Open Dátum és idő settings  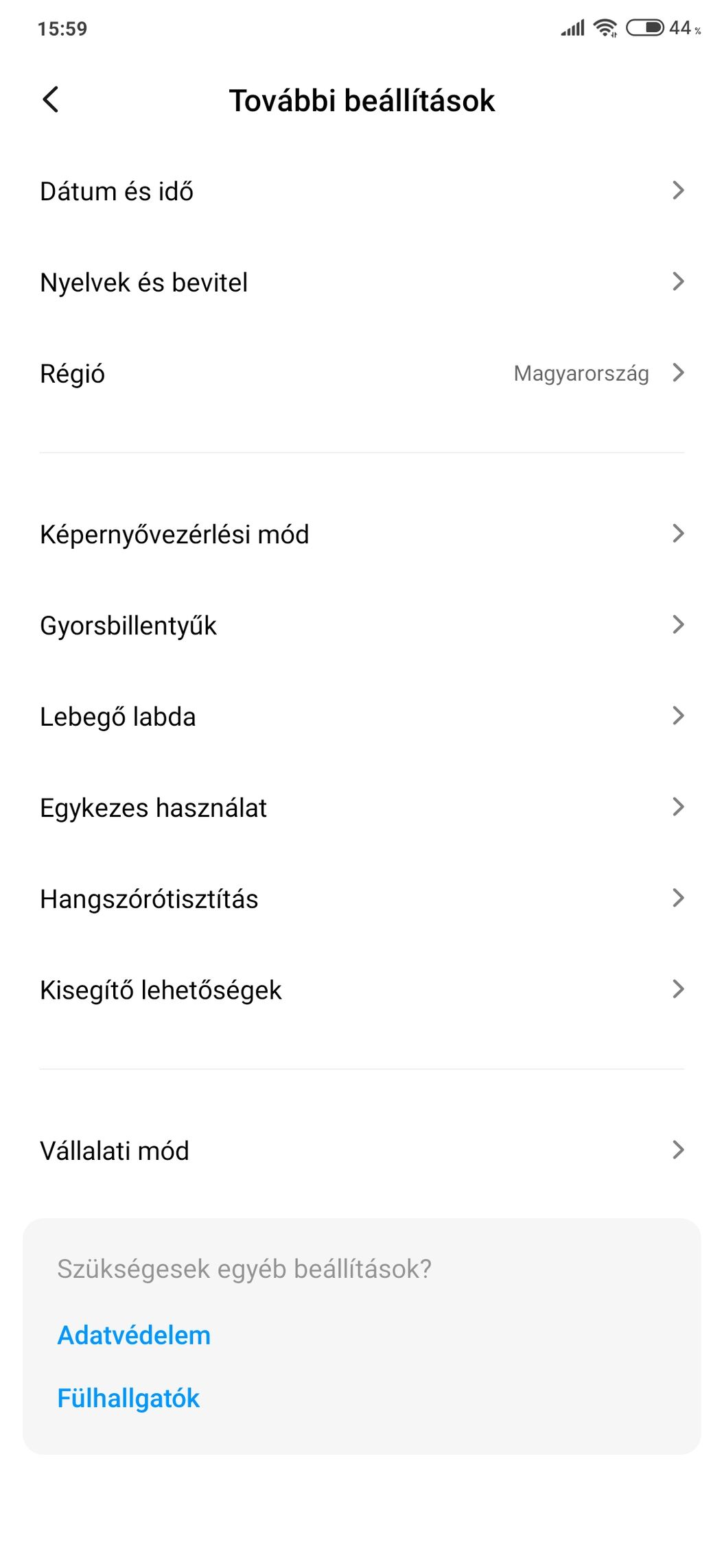pyautogui.click(x=362, y=191)
